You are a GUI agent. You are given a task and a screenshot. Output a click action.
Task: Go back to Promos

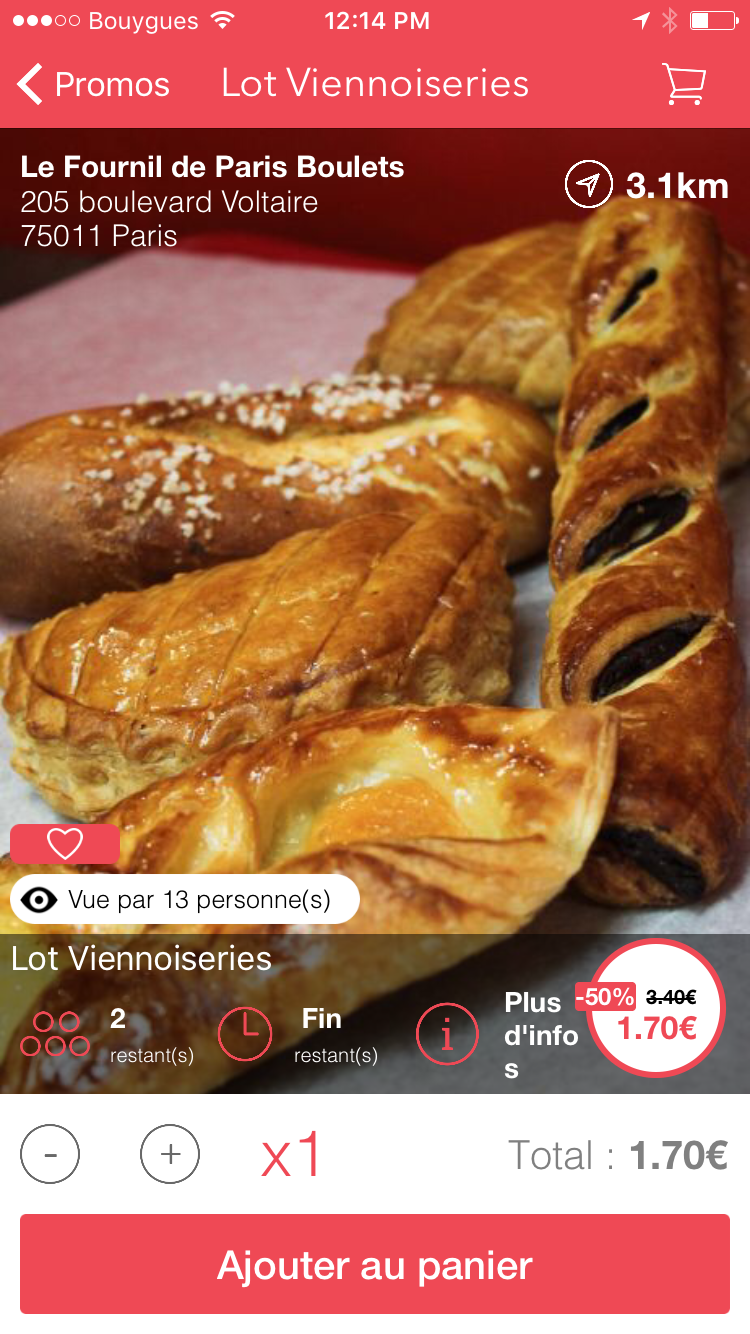pyautogui.click(x=93, y=84)
